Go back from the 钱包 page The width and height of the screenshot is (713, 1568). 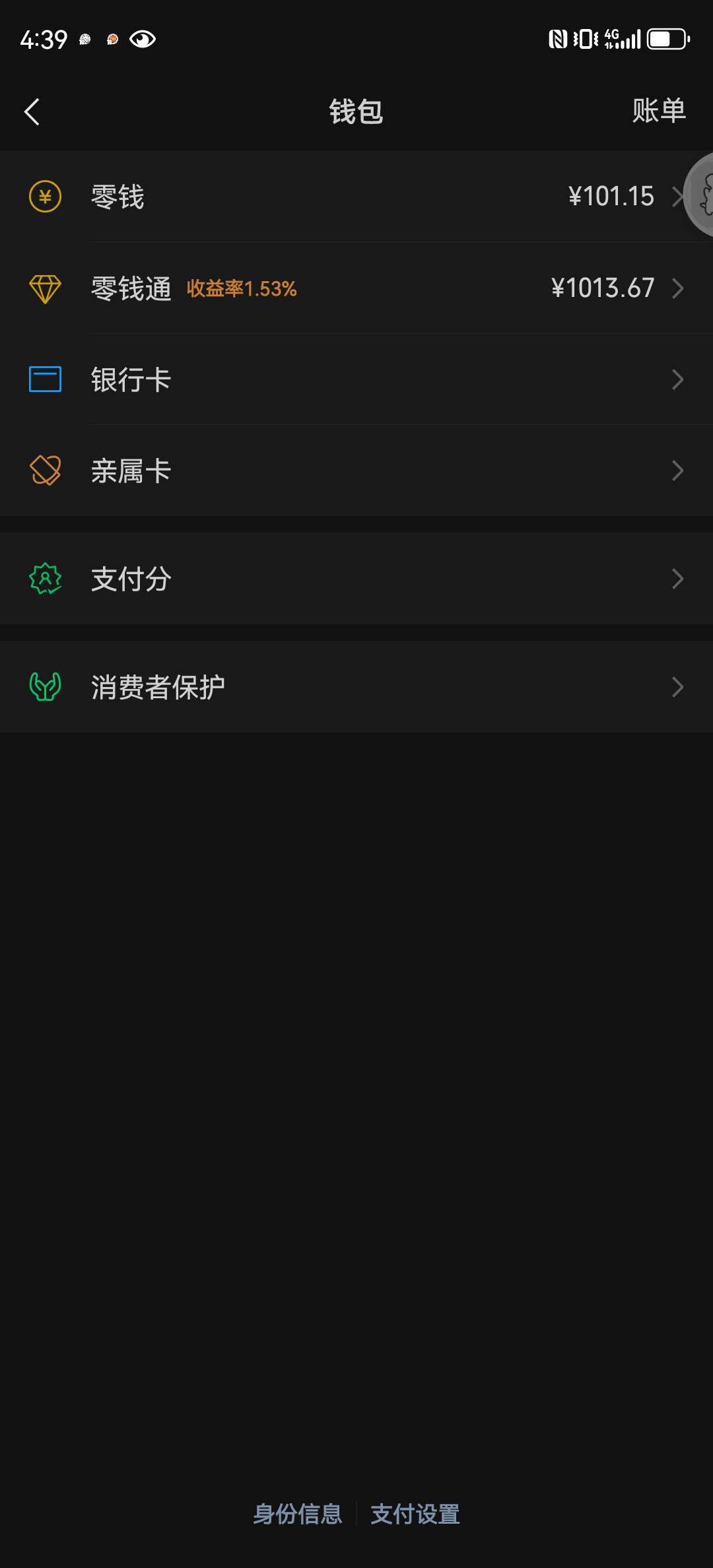click(32, 112)
